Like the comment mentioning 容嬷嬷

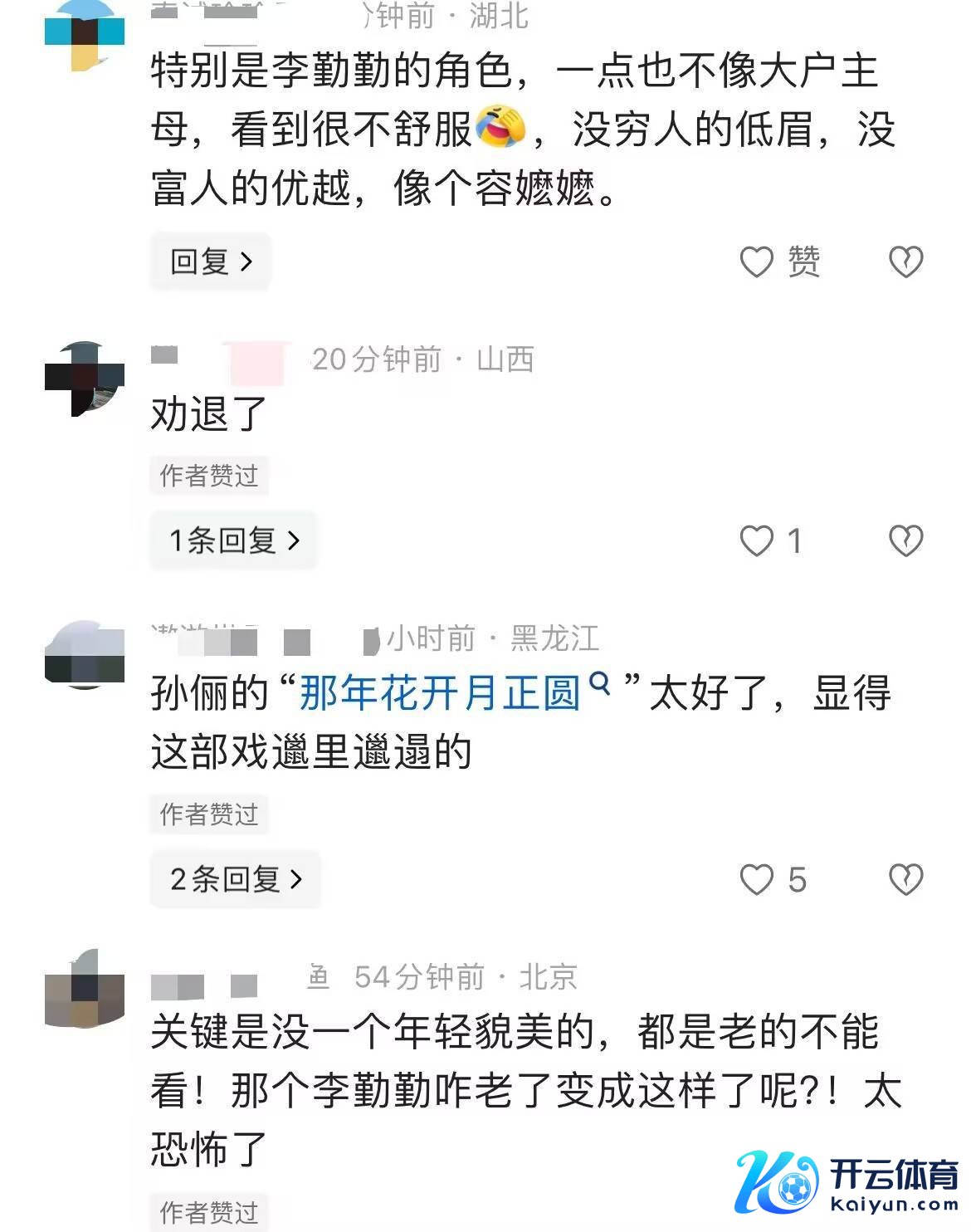(757, 262)
